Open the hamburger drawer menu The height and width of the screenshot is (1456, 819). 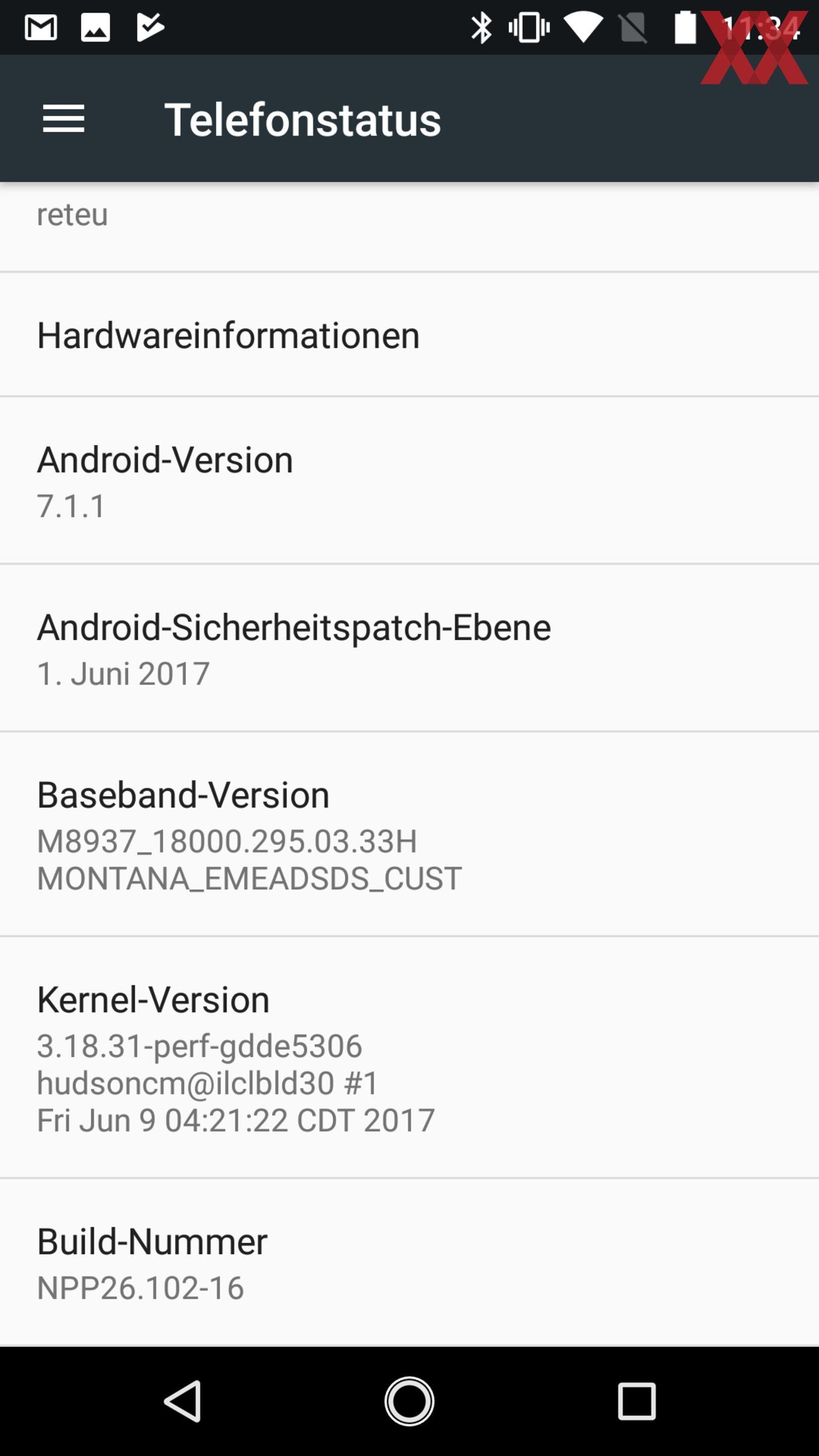coord(63,119)
